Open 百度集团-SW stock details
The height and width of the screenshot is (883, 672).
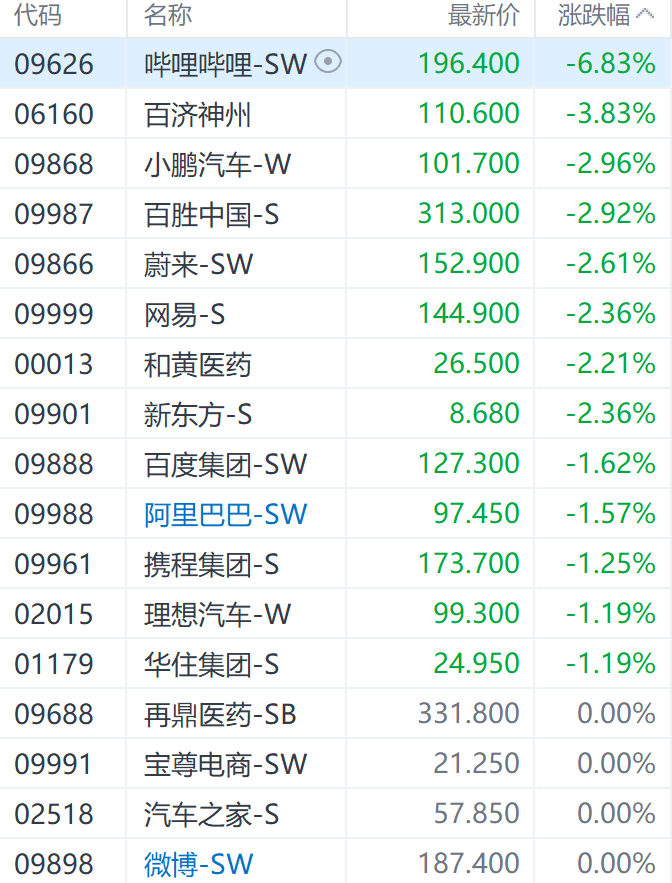tap(225, 464)
